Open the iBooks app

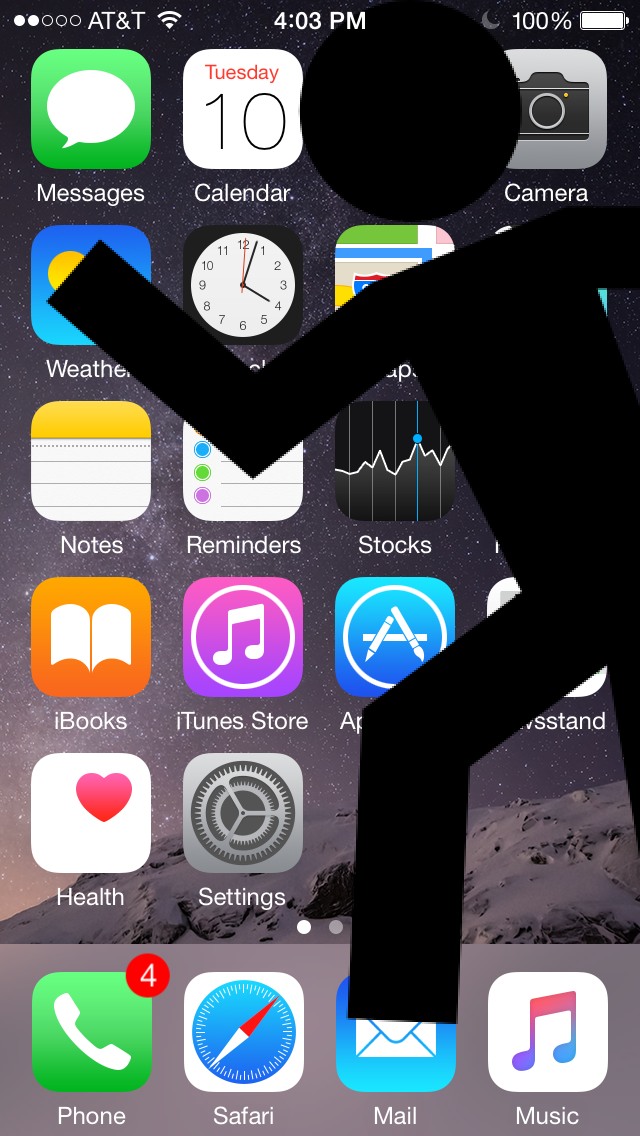click(x=91, y=637)
